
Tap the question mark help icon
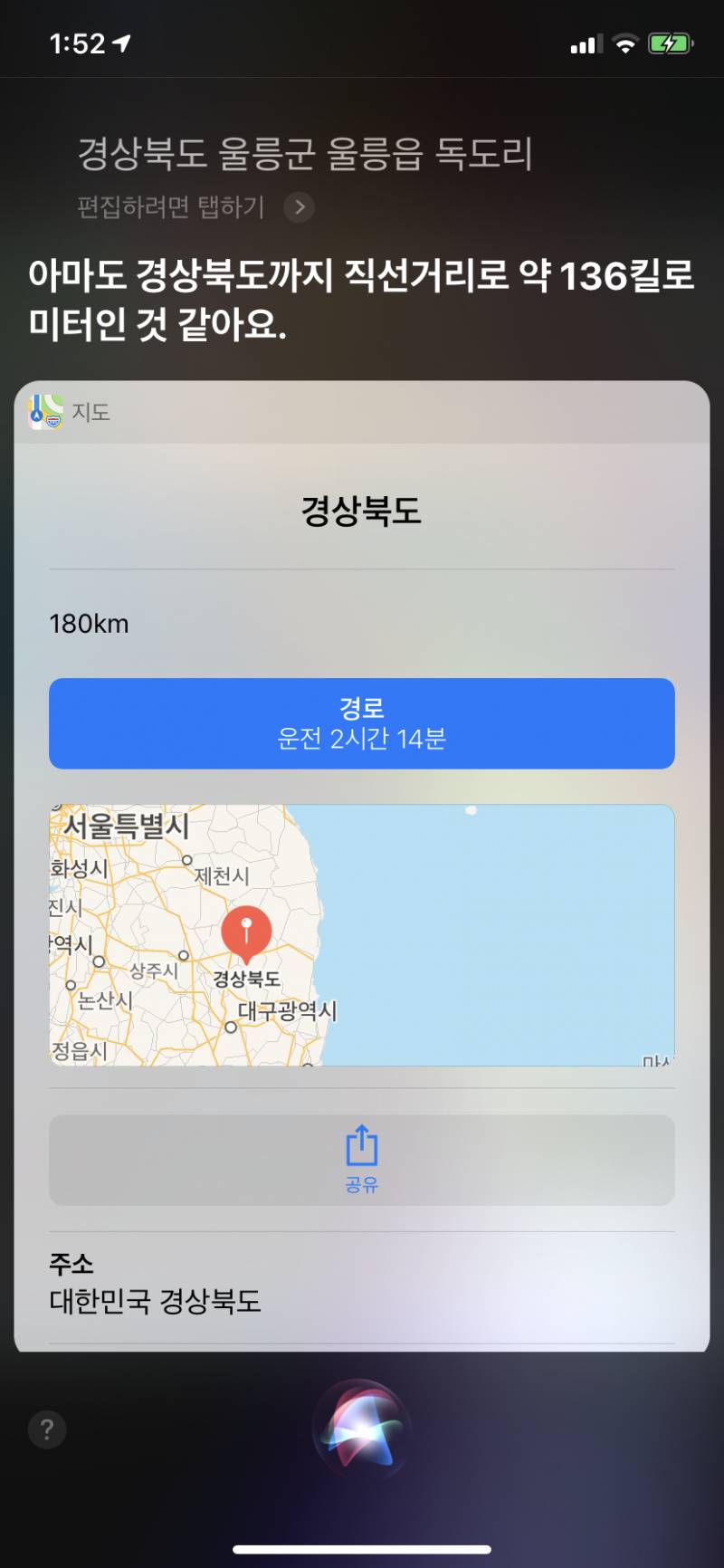(x=46, y=1430)
